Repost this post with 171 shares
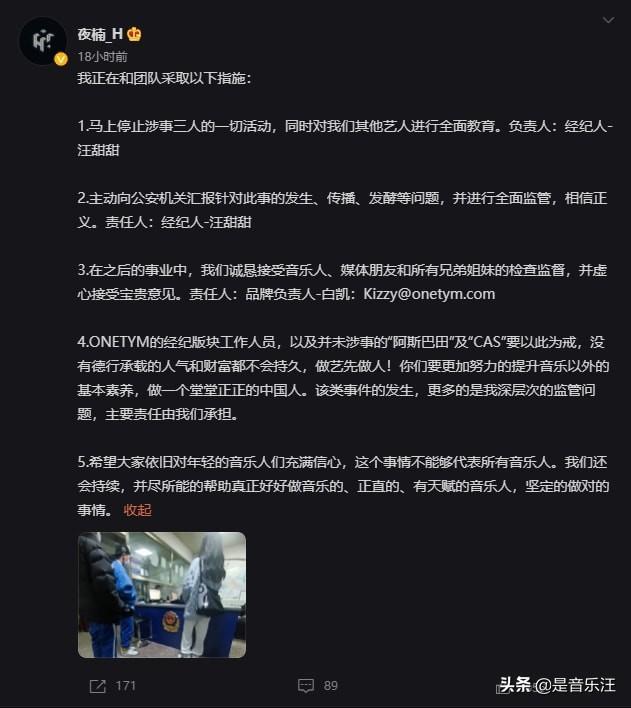The height and width of the screenshot is (708, 631). (x=112, y=686)
